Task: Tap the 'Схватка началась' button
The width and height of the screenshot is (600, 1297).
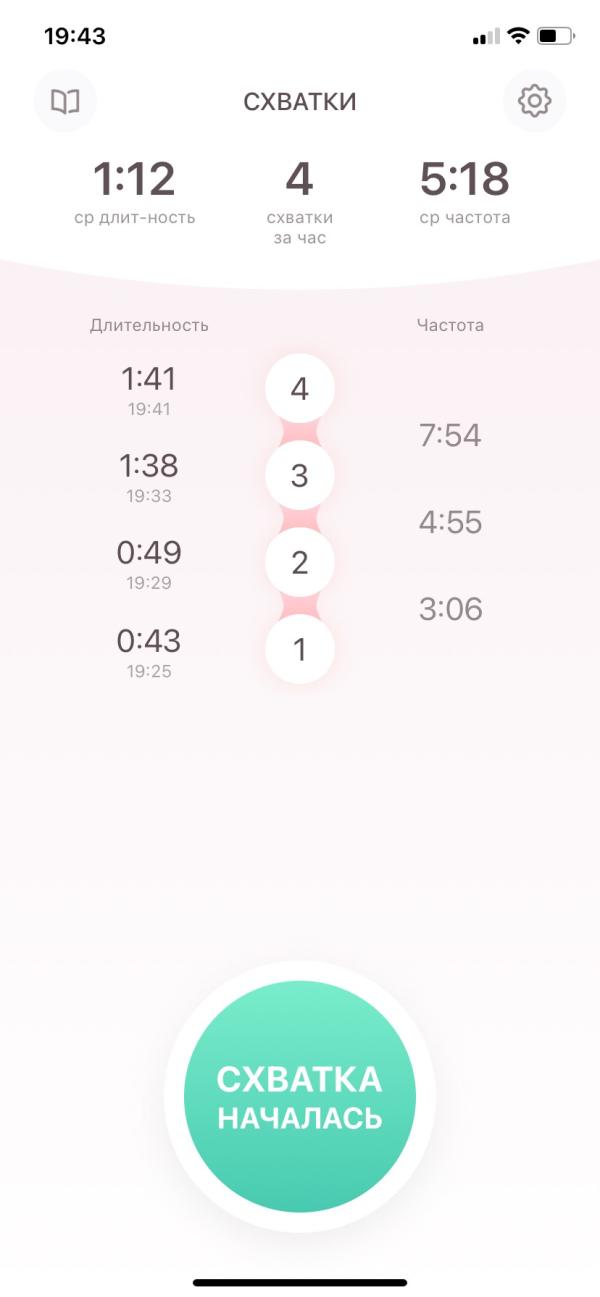Action: coord(300,1096)
